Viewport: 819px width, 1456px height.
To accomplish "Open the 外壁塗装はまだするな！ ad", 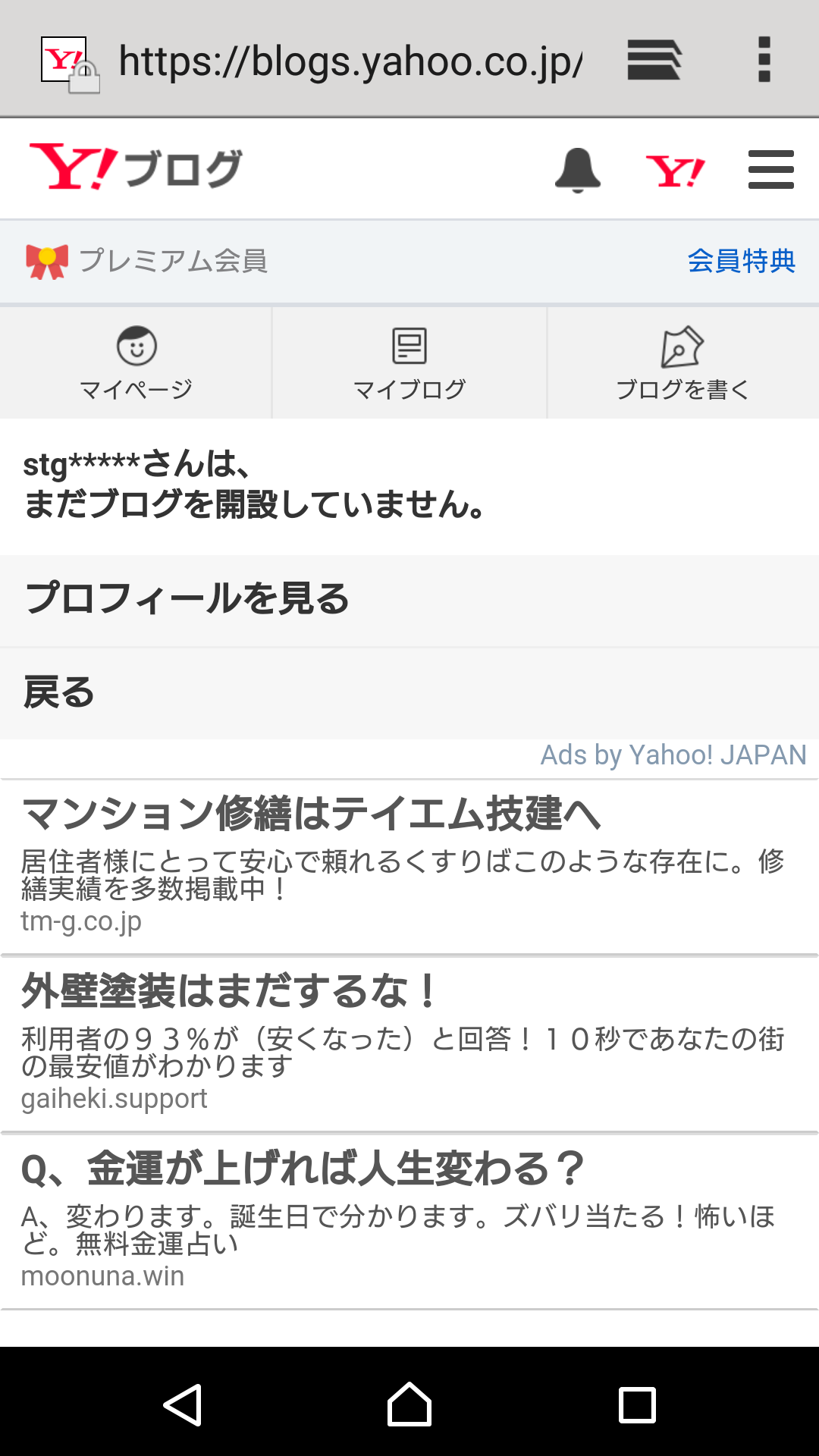I will click(x=409, y=1044).
